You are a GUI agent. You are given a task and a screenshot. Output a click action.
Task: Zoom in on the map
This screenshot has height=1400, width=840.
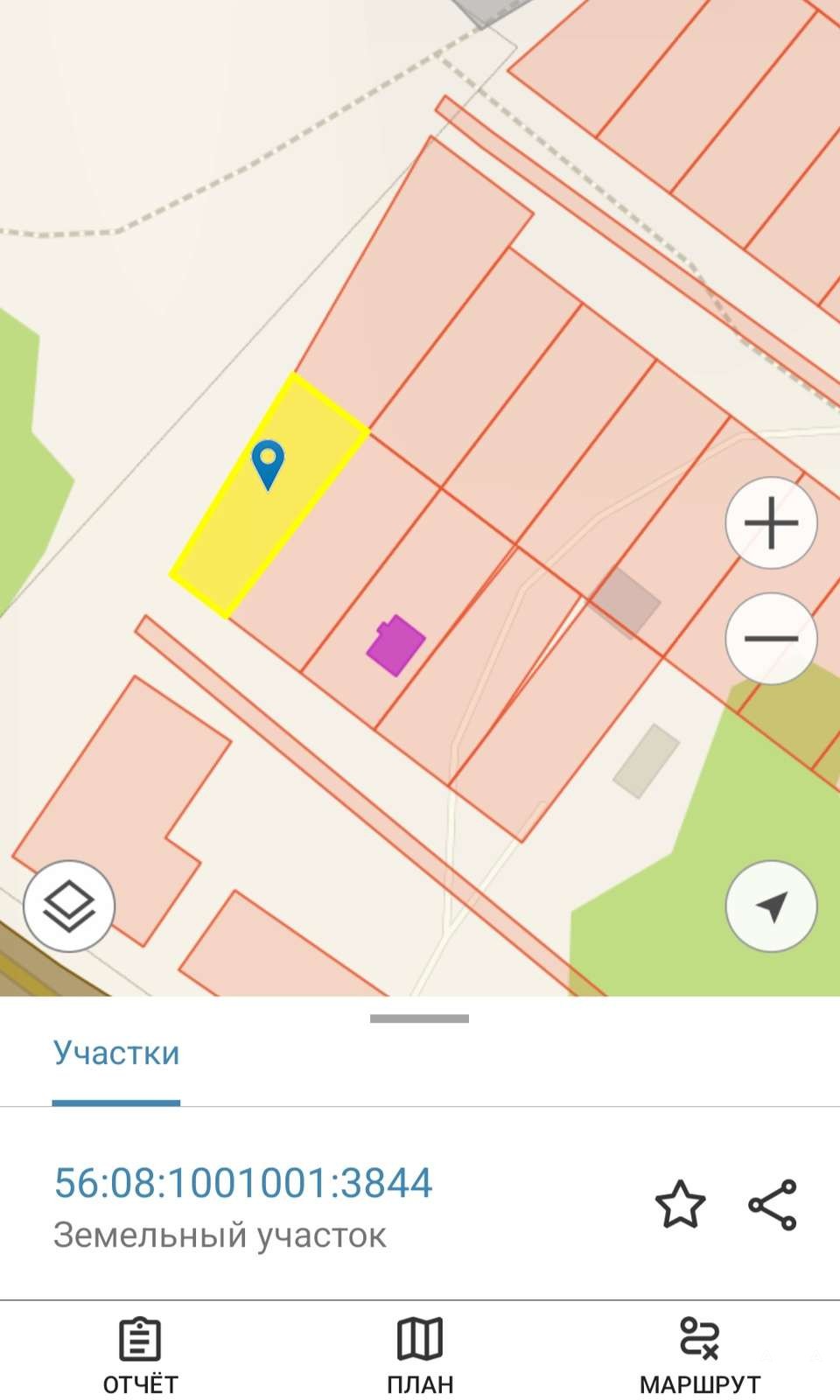[x=771, y=523]
